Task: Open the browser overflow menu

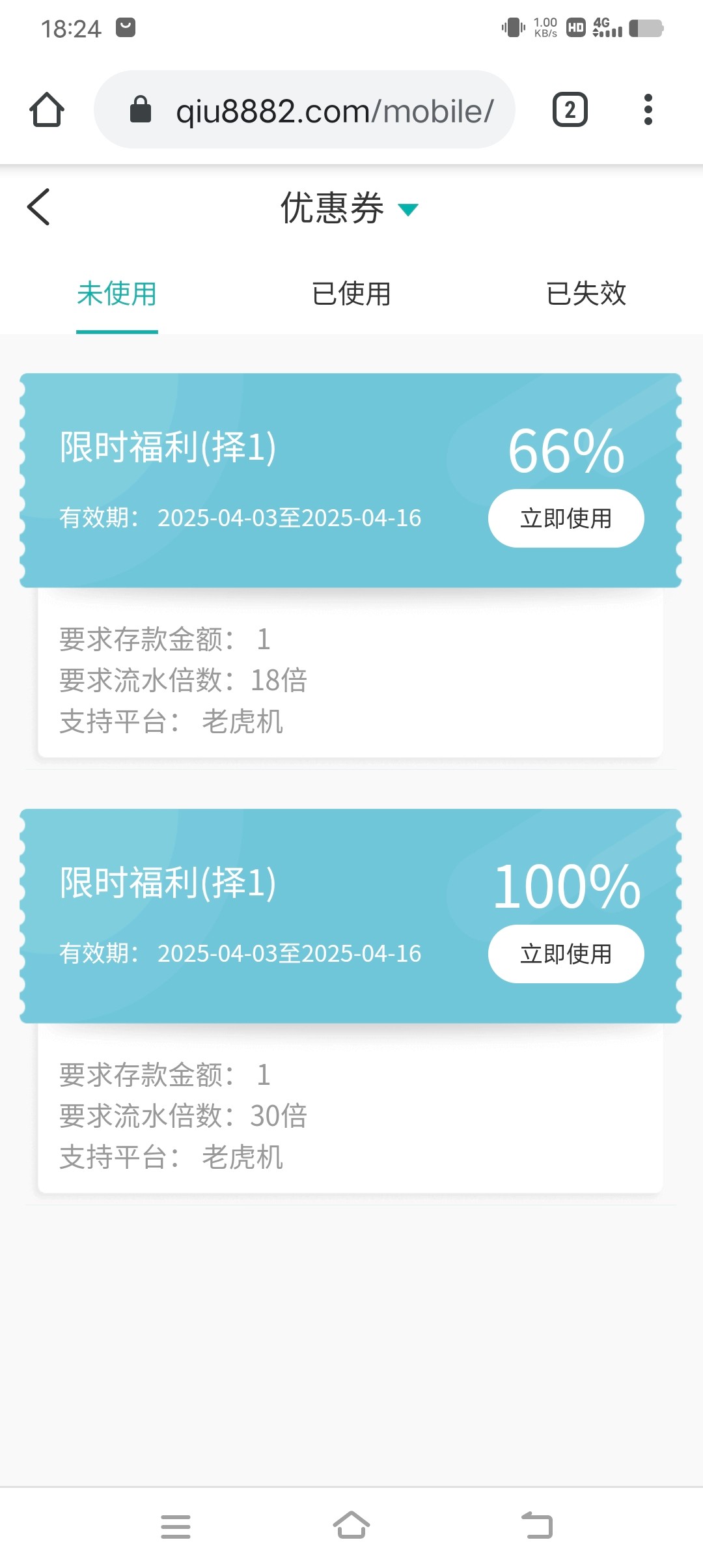Action: (x=648, y=109)
